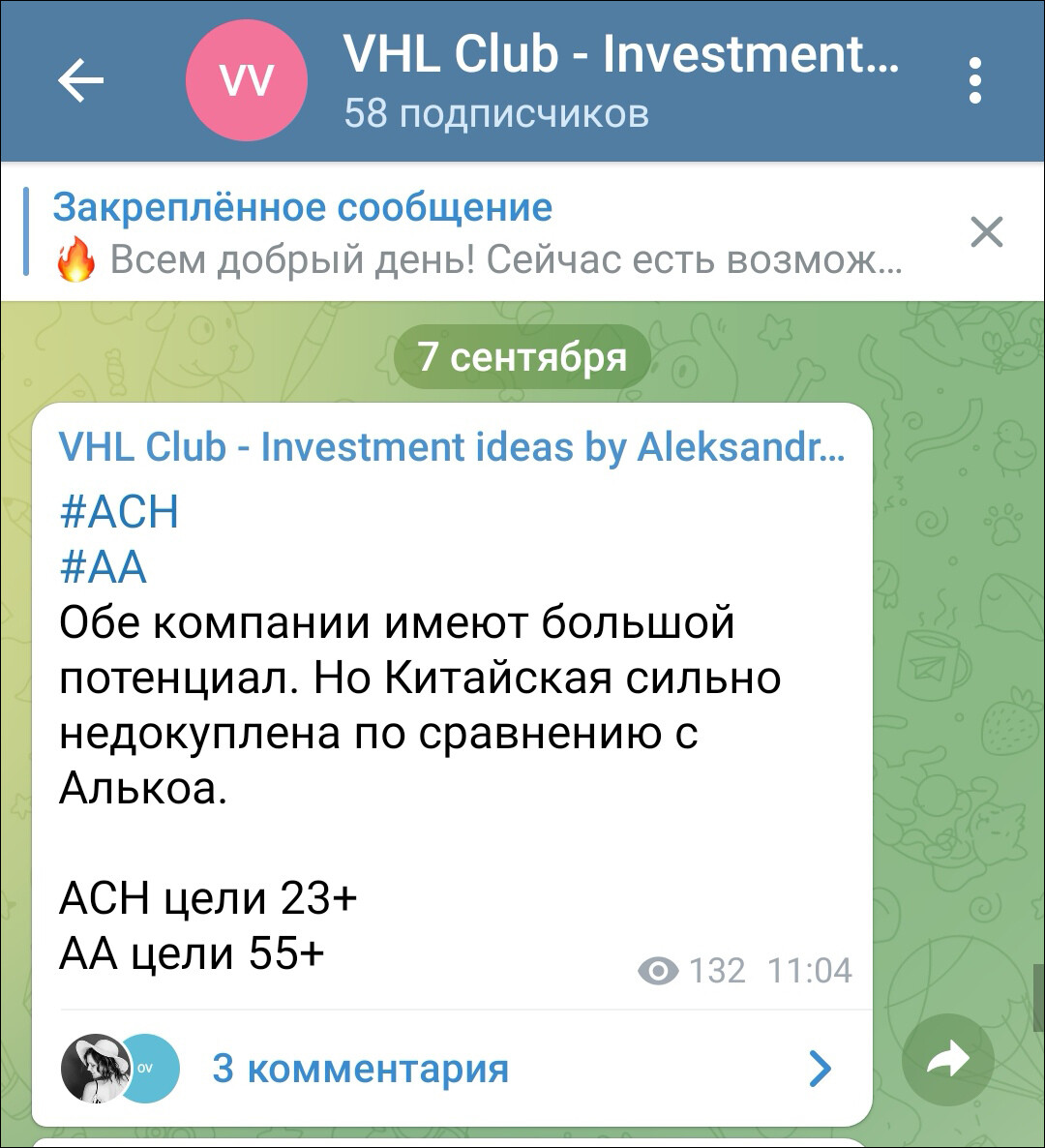
Task: Tap the 7 сентября date chip
Action: pyautogui.click(x=522, y=357)
